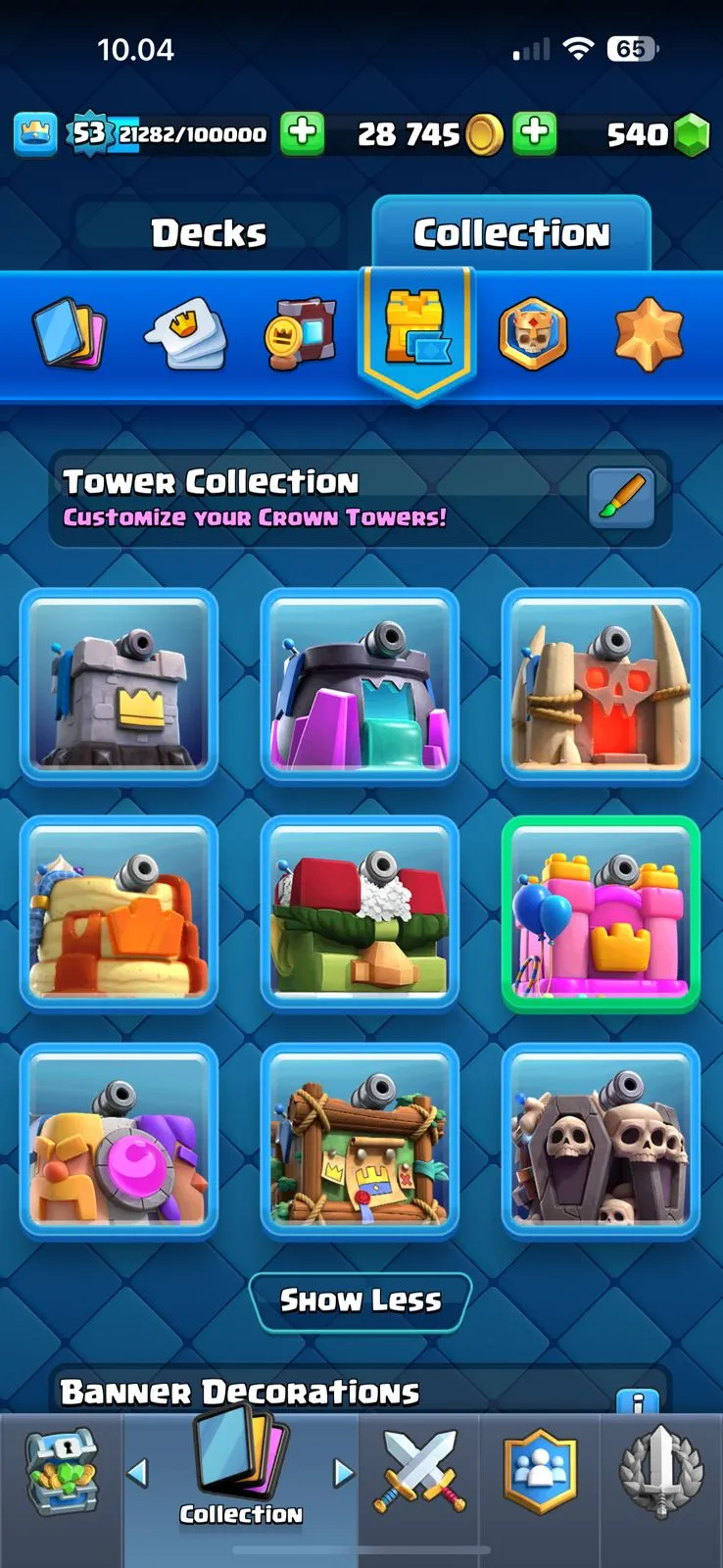
Task: Switch to the Decks tab
Action: pyautogui.click(x=209, y=233)
